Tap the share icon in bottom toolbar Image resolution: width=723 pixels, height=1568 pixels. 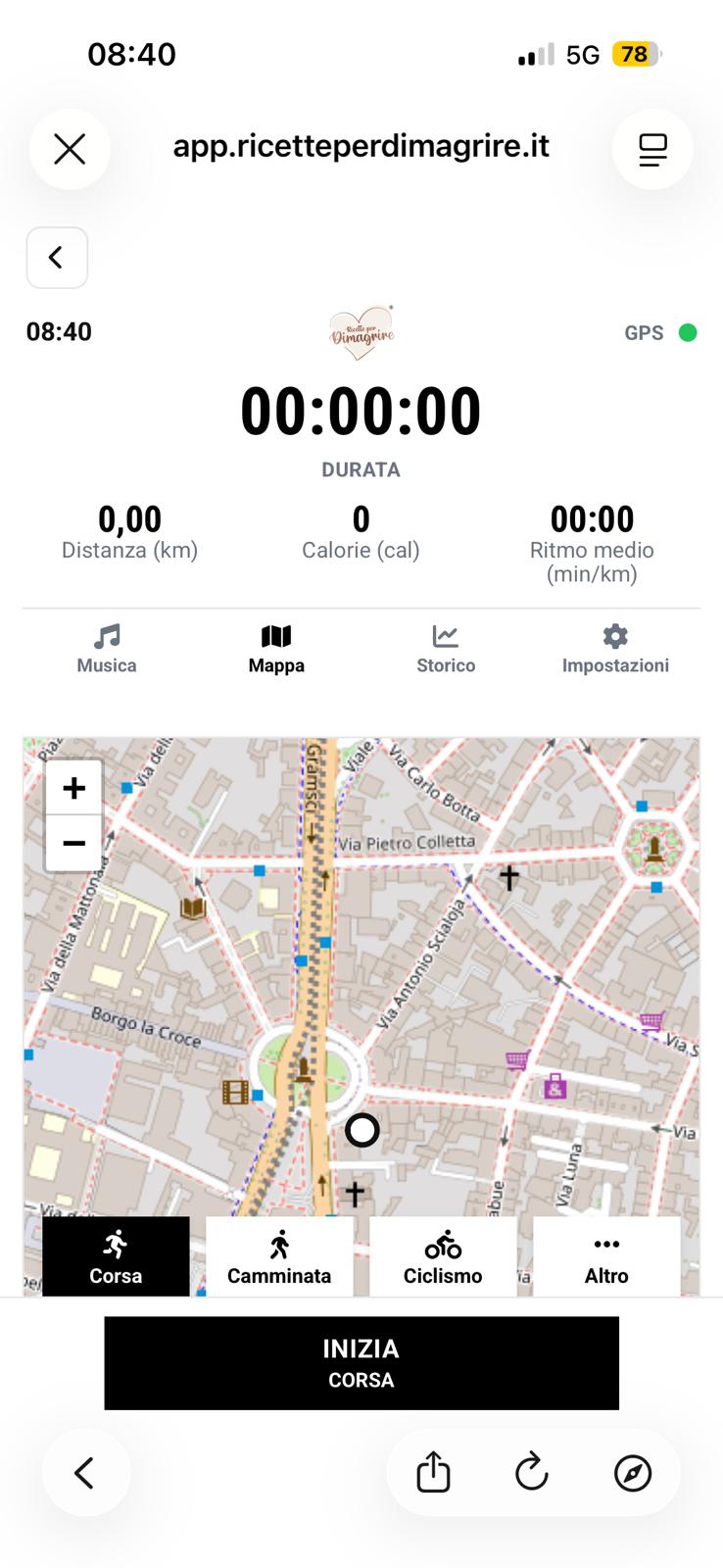(433, 1472)
